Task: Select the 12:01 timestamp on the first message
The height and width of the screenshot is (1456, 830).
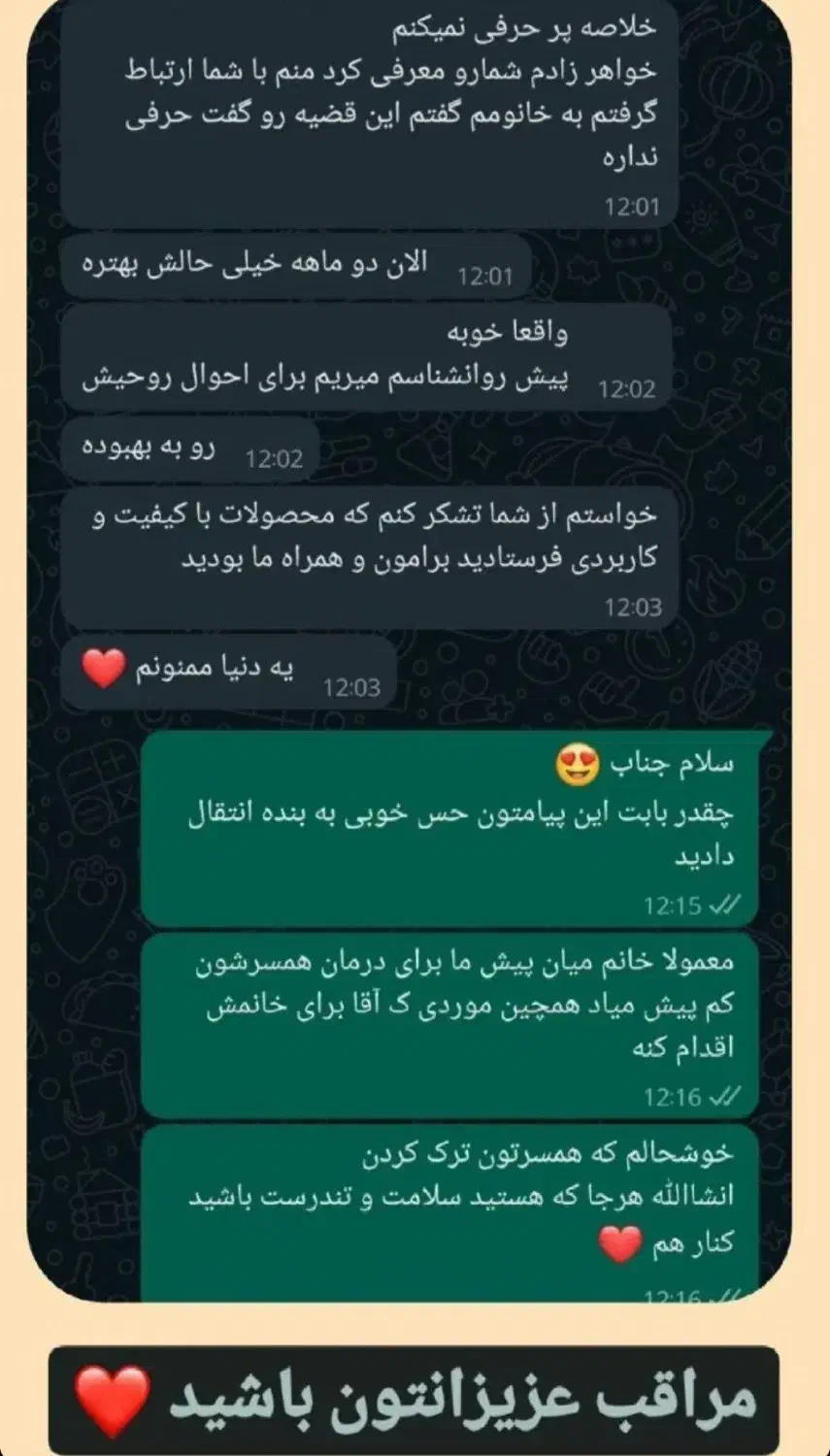Action: click(x=634, y=207)
